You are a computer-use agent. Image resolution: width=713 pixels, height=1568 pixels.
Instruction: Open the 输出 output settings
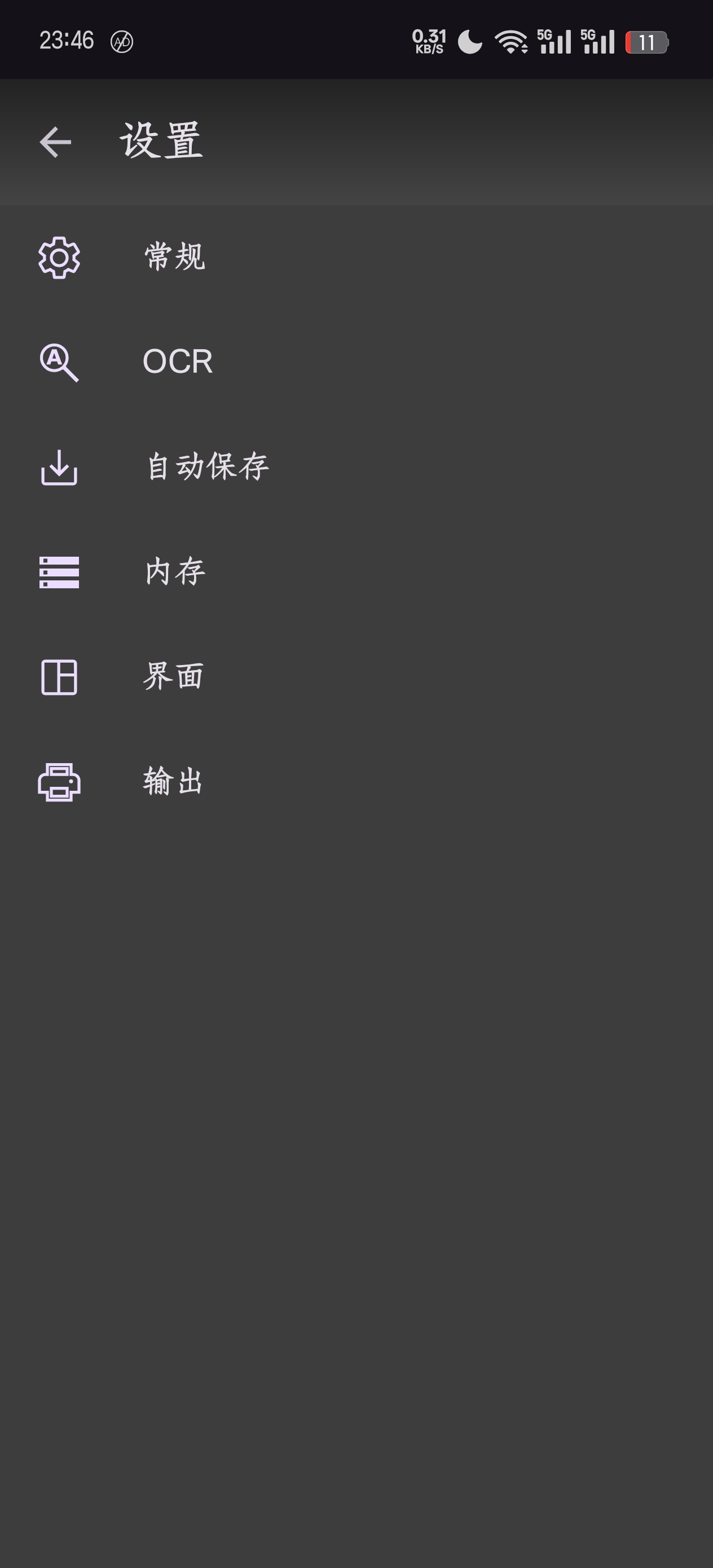[x=173, y=782]
